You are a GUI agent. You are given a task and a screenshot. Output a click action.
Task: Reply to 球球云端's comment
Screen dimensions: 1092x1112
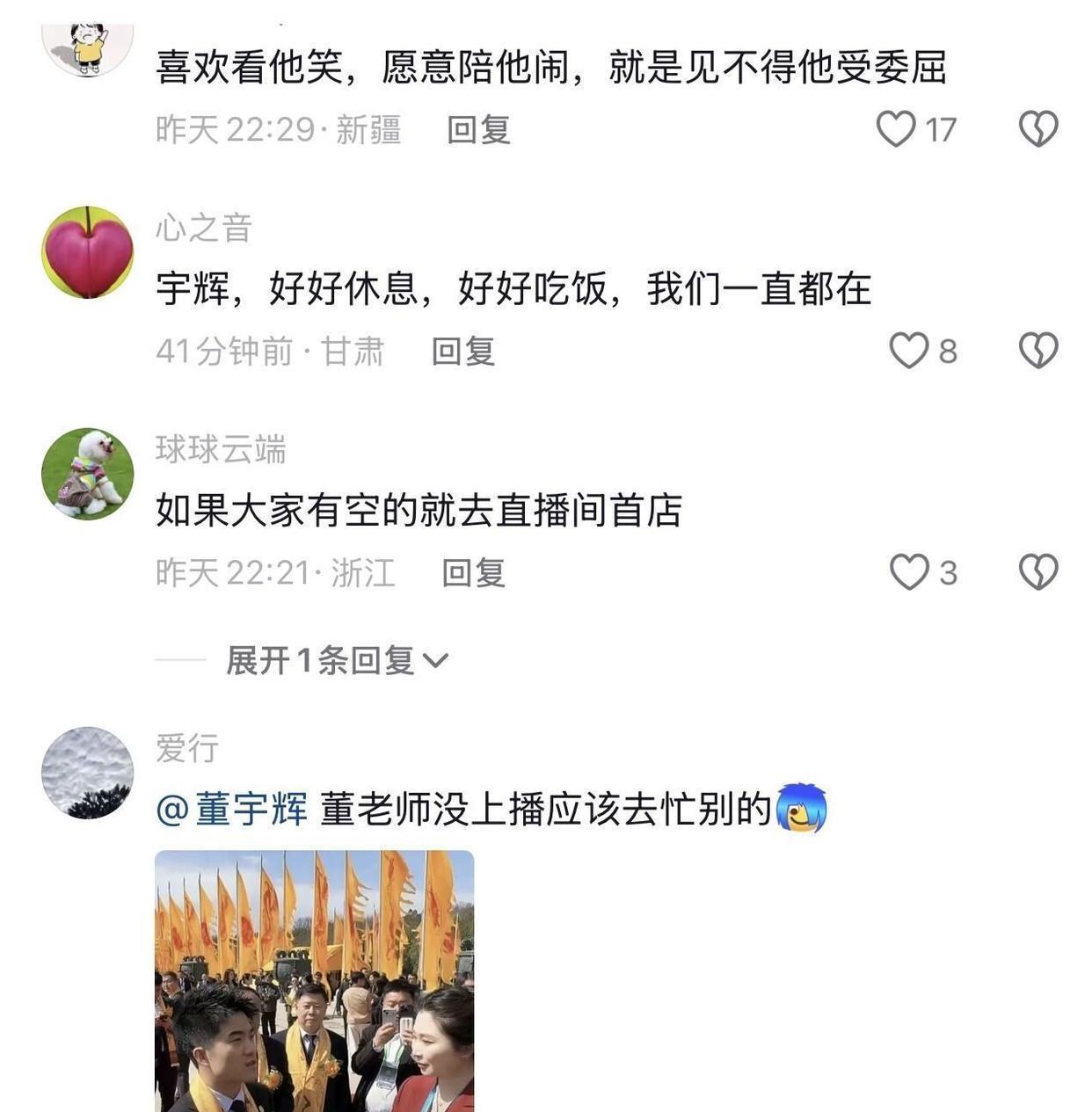pos(473,573)
